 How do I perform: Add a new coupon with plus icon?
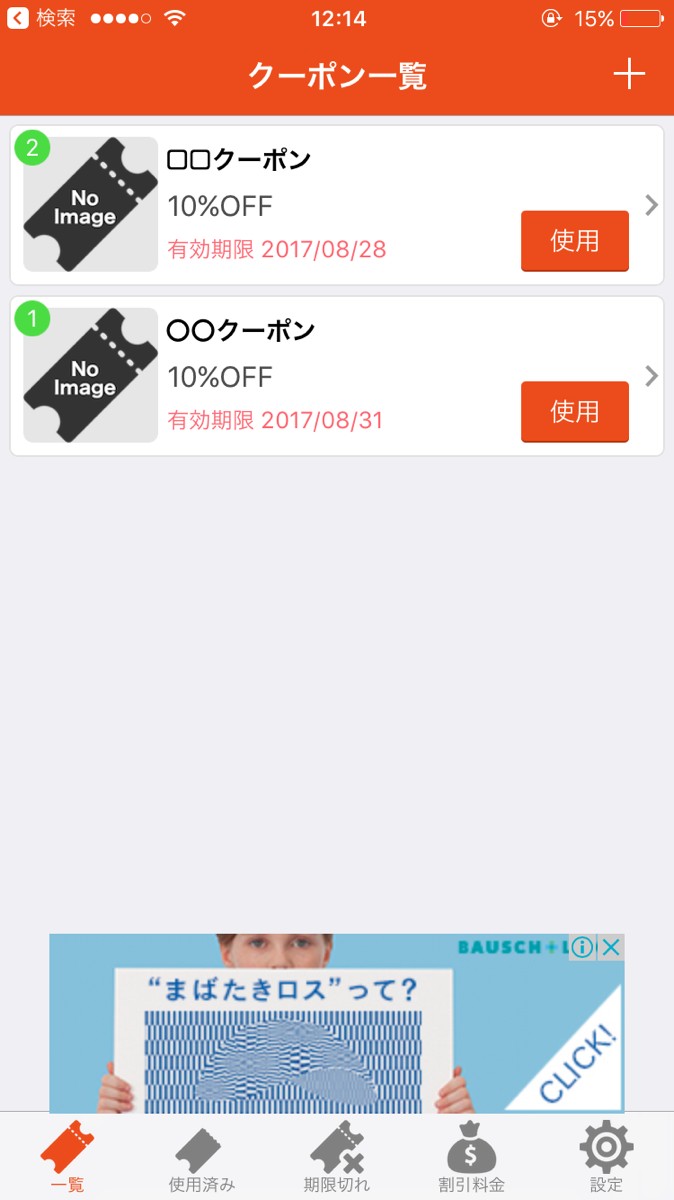point(629,75)
